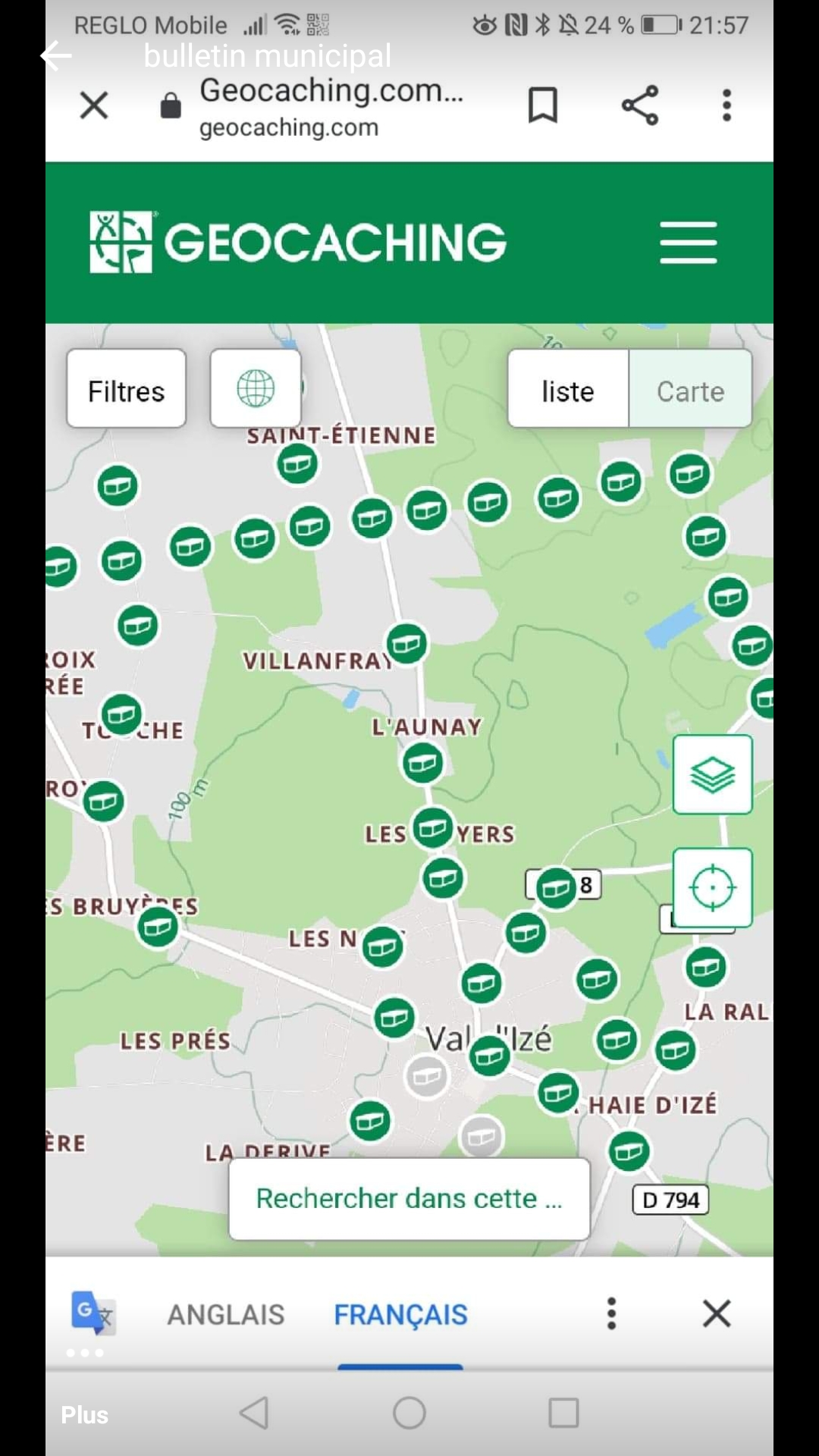Close the Geocaching browser tab

[94, 105]
